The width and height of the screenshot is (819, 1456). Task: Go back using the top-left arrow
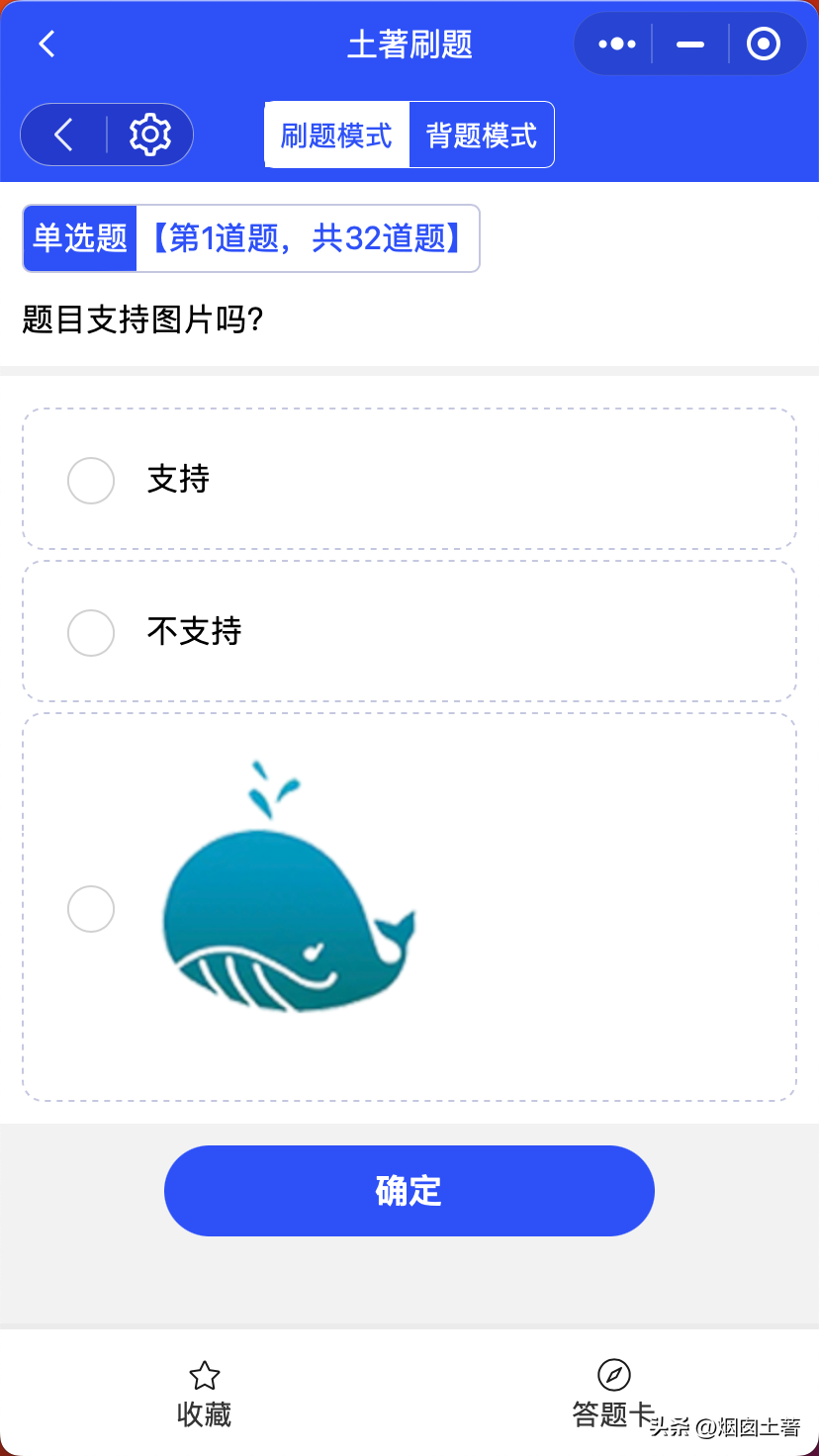coord(46,45)
